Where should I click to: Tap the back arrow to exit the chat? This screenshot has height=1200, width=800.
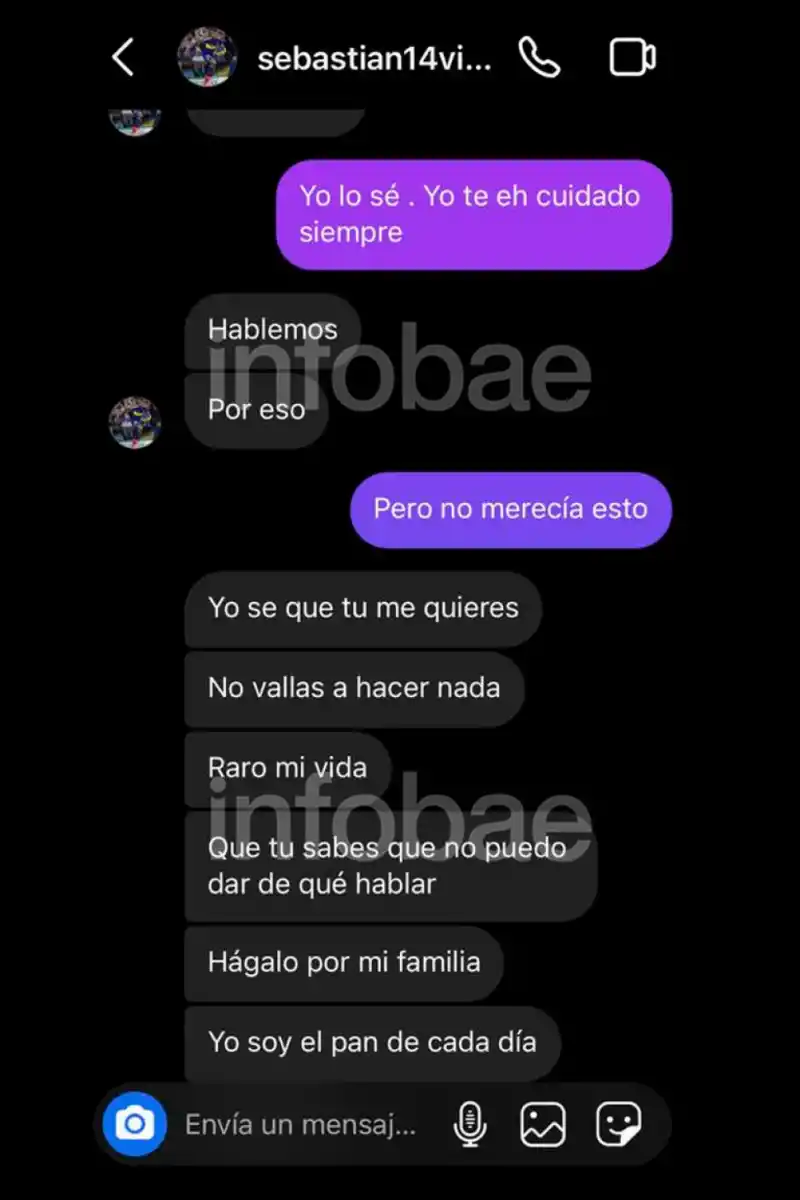[x=123, y=57]
